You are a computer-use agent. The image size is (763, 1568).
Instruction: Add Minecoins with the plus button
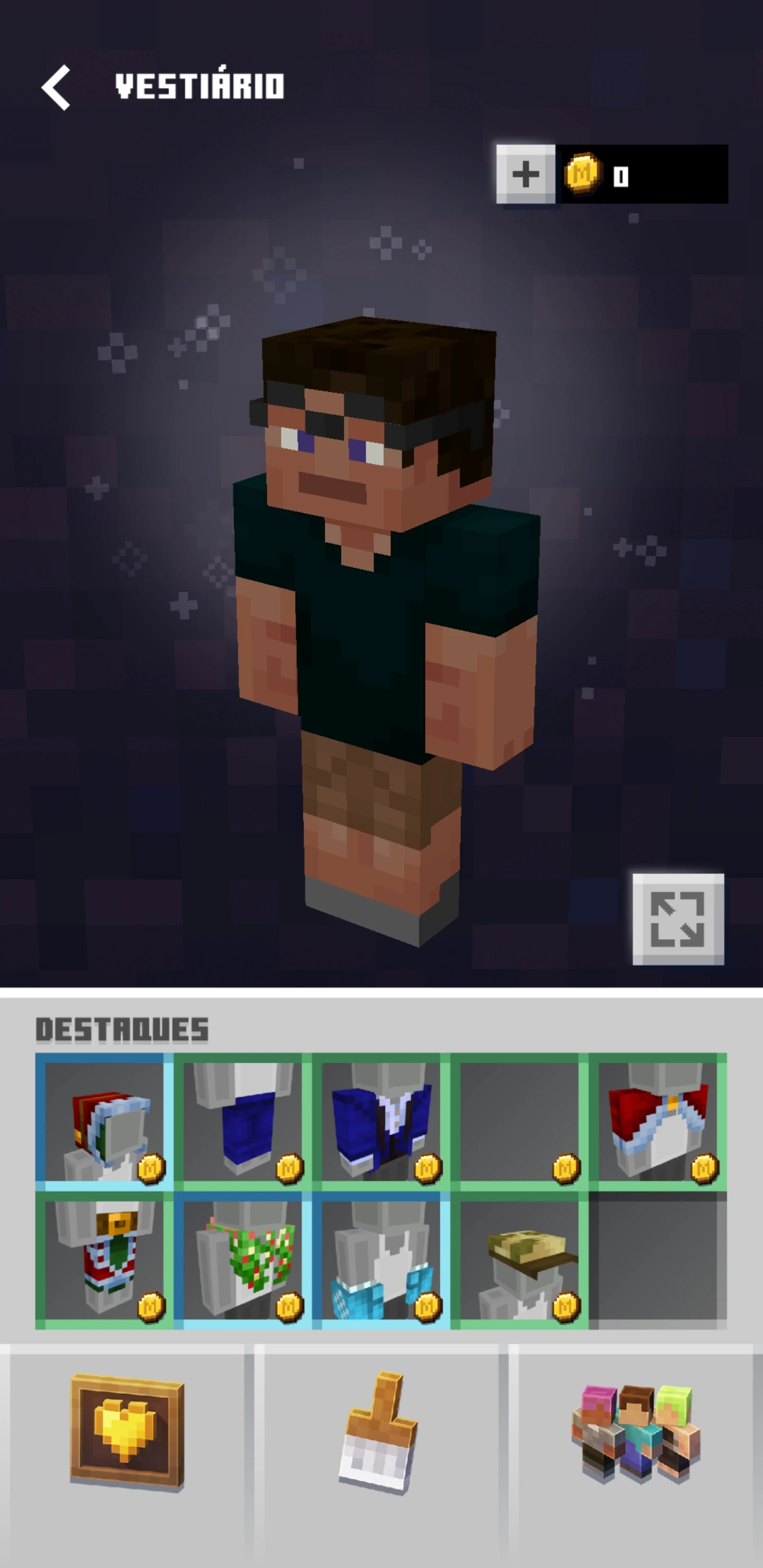(526, 175)
